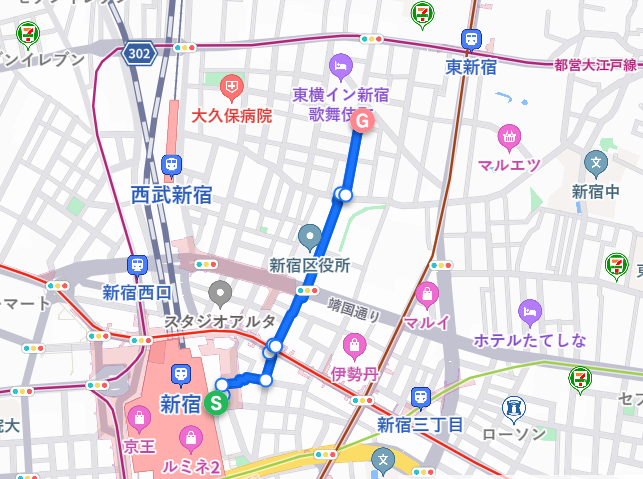643x479 pixels.
Task: Tap the 東横イン新宿歌舞伎町 hotel marker
Action: coord(340,65)
